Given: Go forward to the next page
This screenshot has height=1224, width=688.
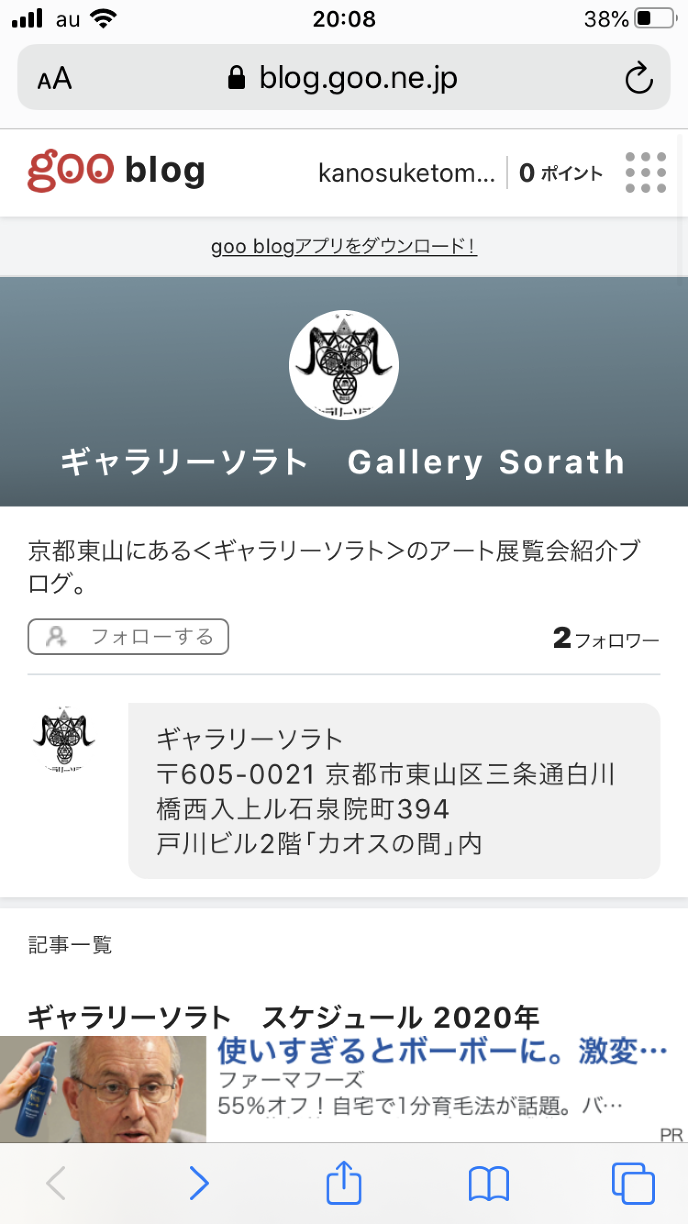Looking at the screenshot, I should [199, 1184].
